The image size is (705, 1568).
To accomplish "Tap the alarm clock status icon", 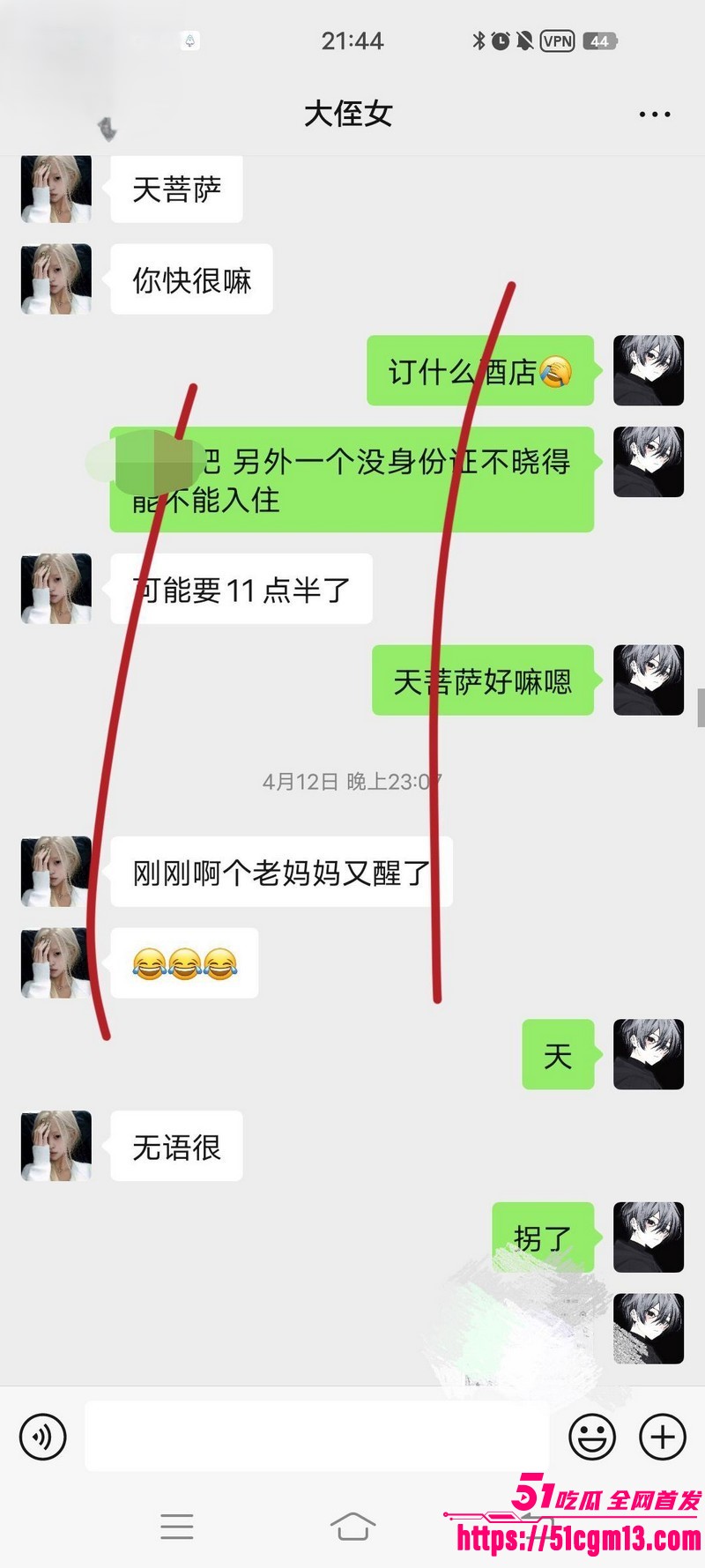I will tap(501, 40).
